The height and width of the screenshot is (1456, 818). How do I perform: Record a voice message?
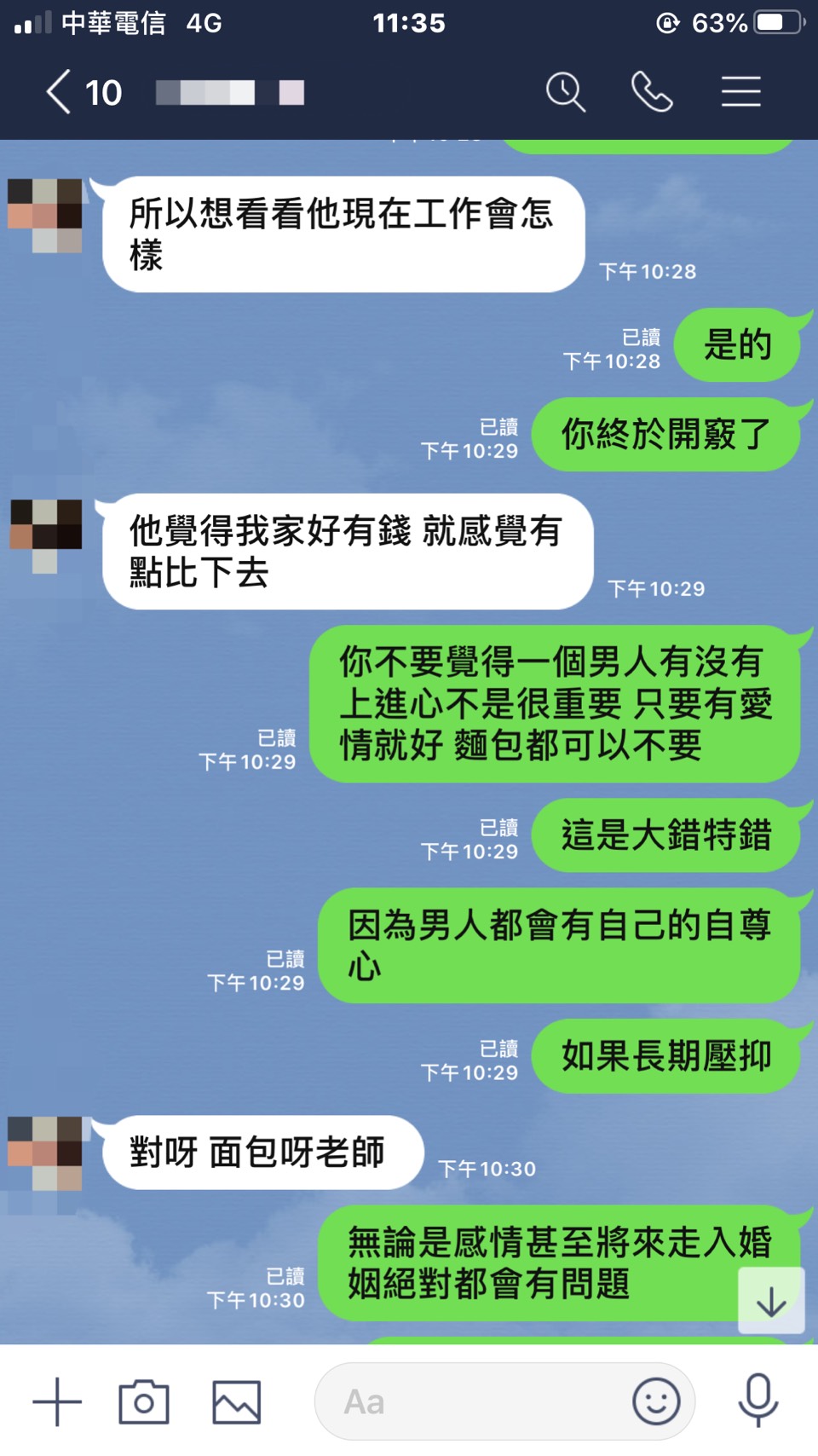(x=758, y=1400)
